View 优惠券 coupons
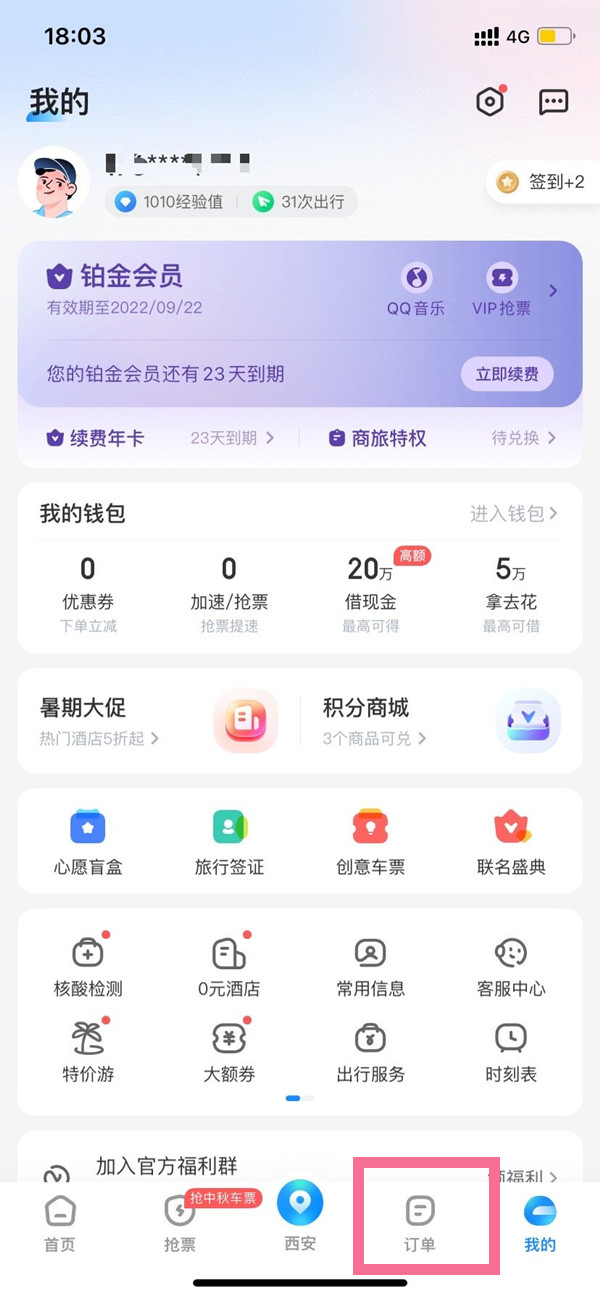The width and height of the screenshot is (600, 1298). [x=88, y=583]
